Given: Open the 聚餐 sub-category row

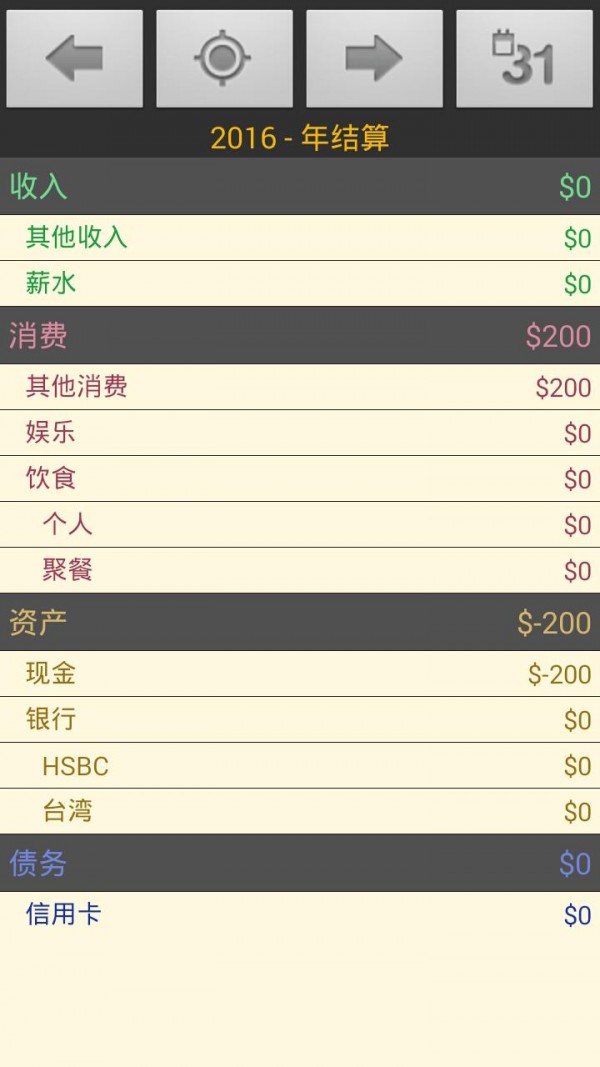Looking at the screenshot, I should click(300, 570).
